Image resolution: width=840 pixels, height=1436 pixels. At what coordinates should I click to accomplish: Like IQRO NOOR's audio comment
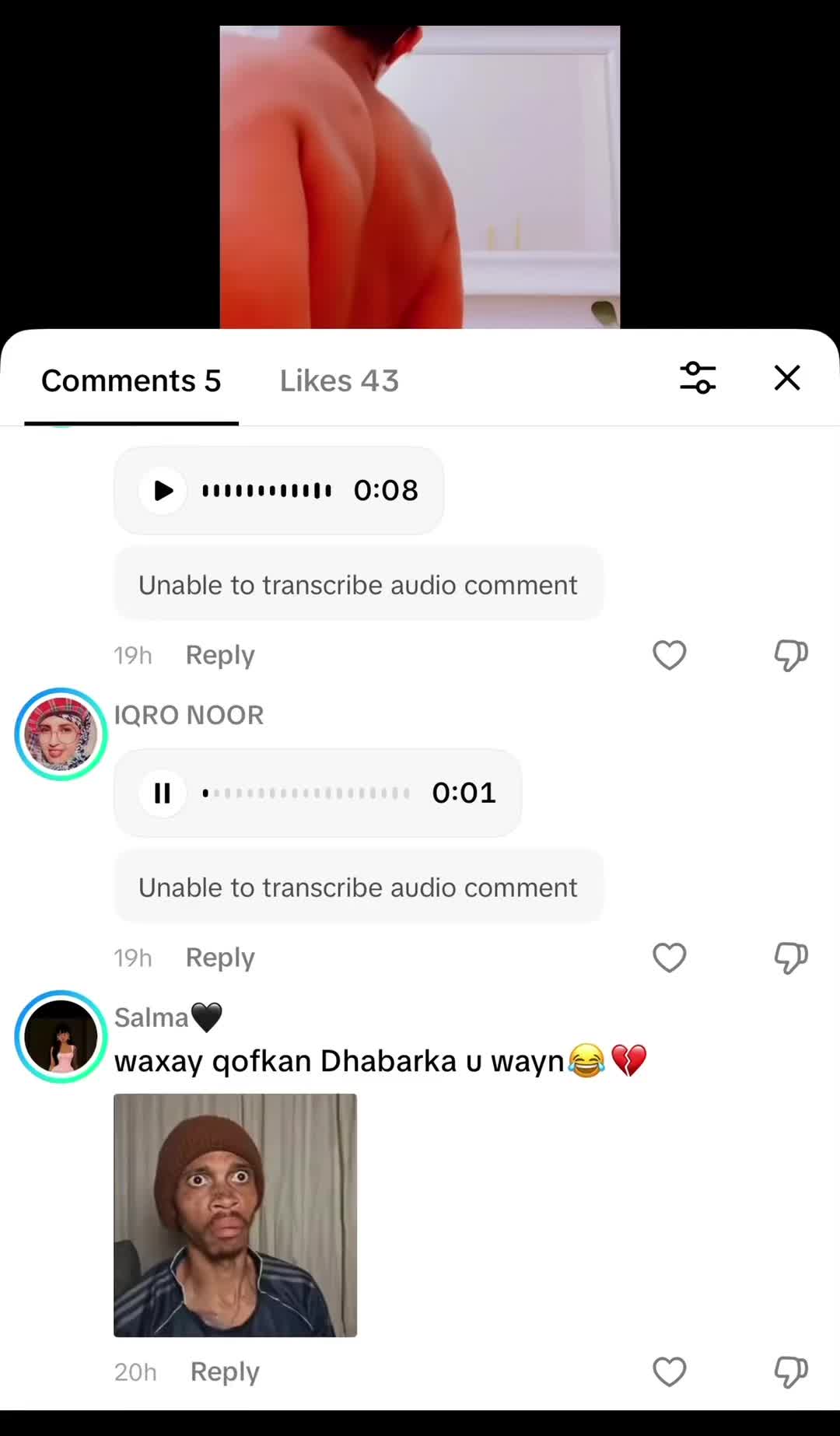(670, 958)
